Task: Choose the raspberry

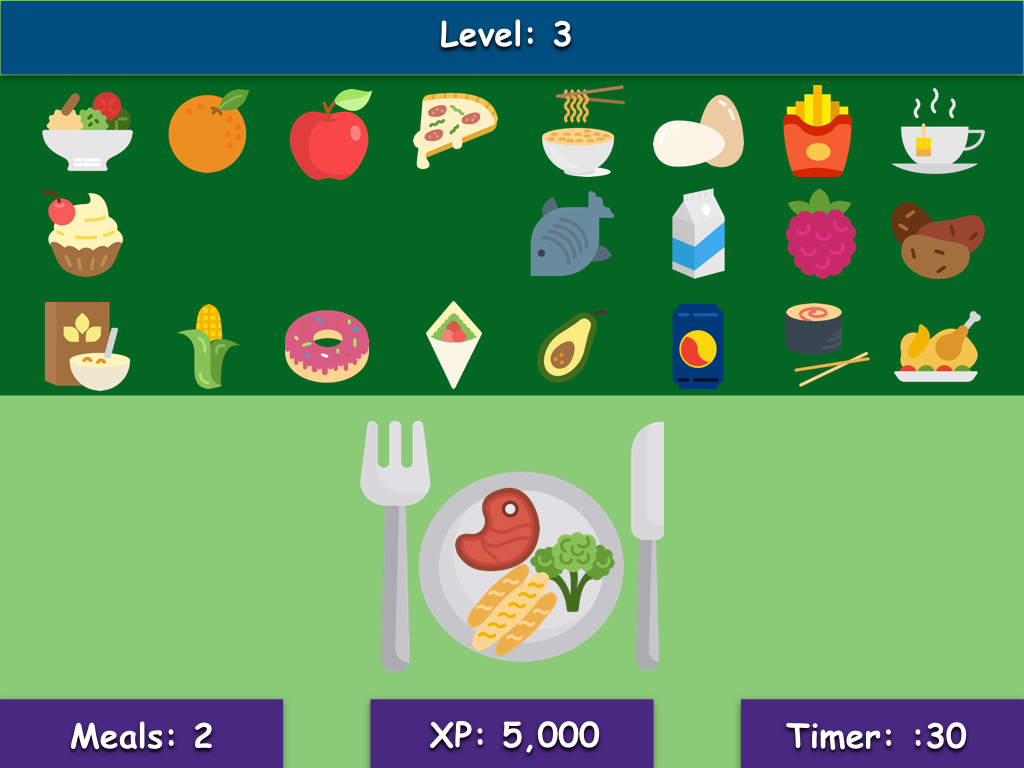Action: [820, 236]
